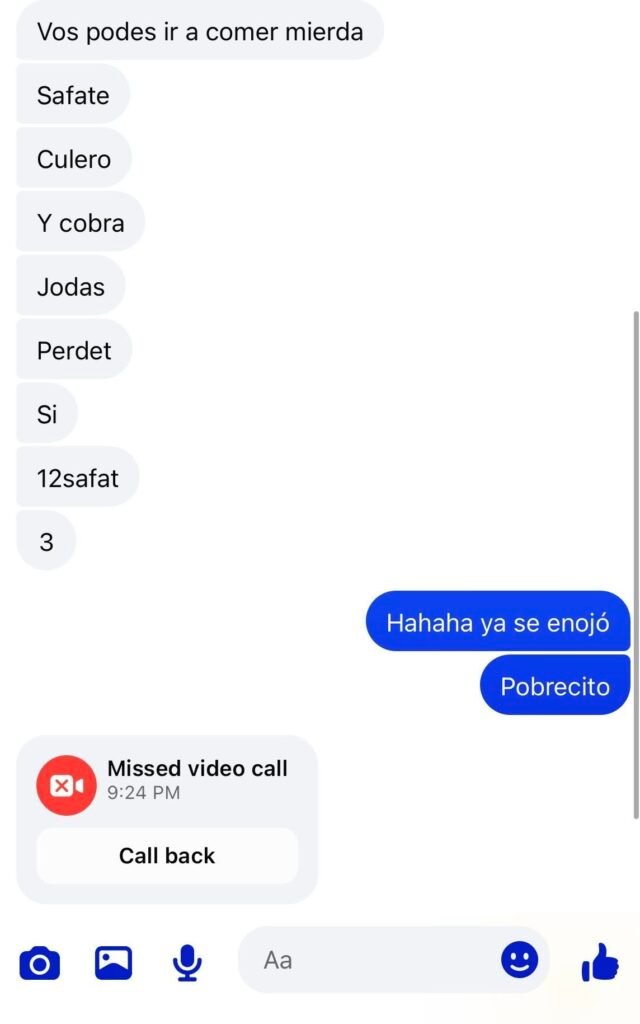Send a thumbs-up like
640x1024 pixels.
pos(600,963)
